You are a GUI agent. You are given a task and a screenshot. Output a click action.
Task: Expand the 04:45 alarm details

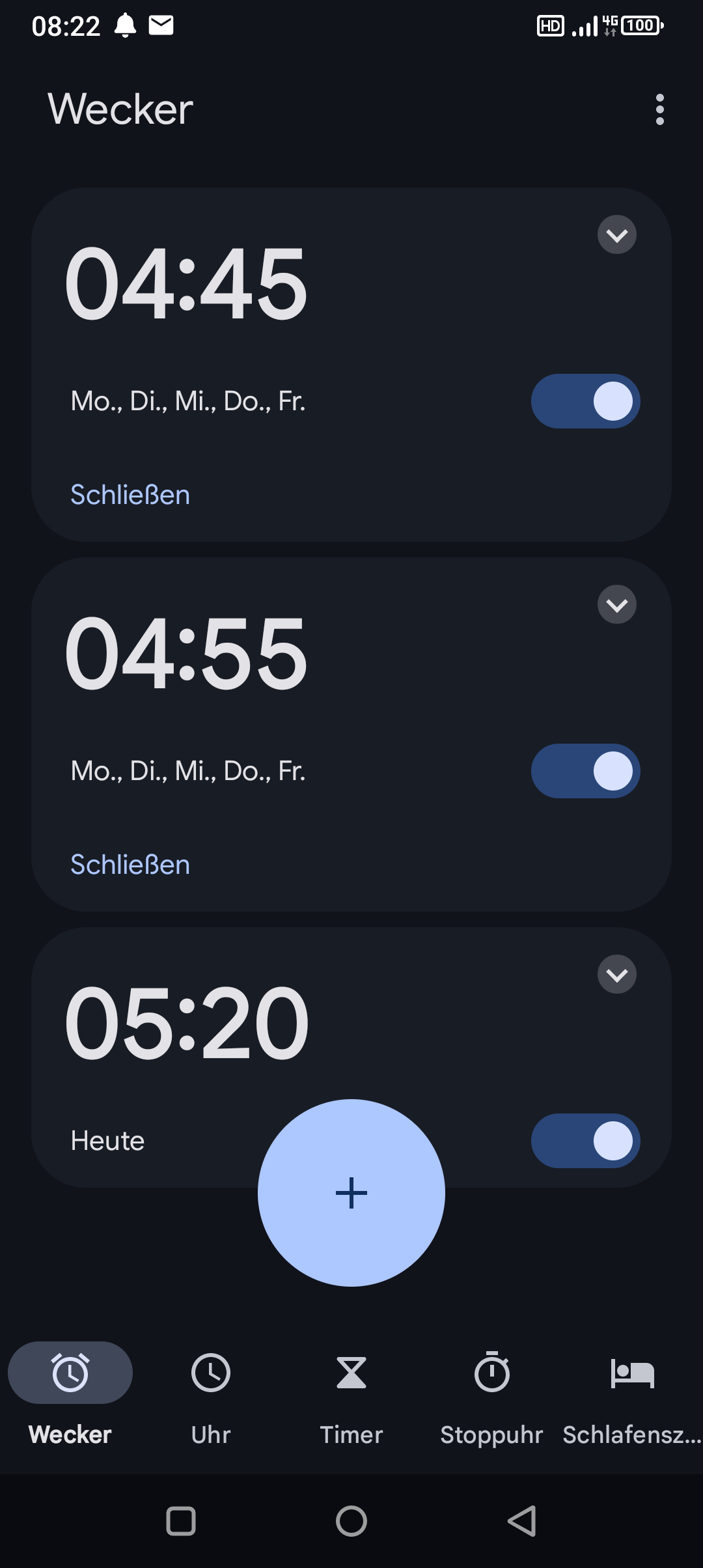pyautogui.click(x=616, y=234)
